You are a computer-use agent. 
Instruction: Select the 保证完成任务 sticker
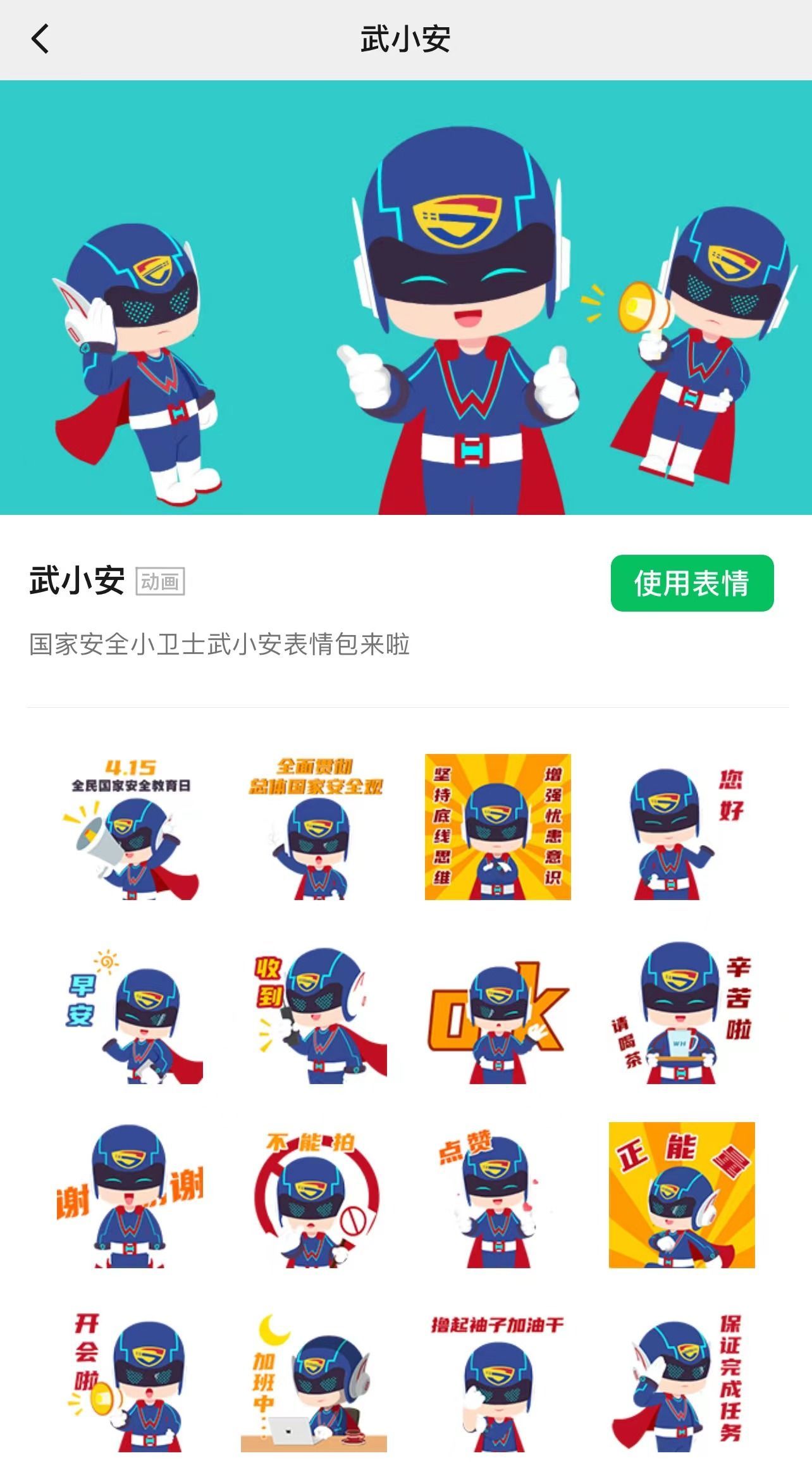[x=682, y=1380]
